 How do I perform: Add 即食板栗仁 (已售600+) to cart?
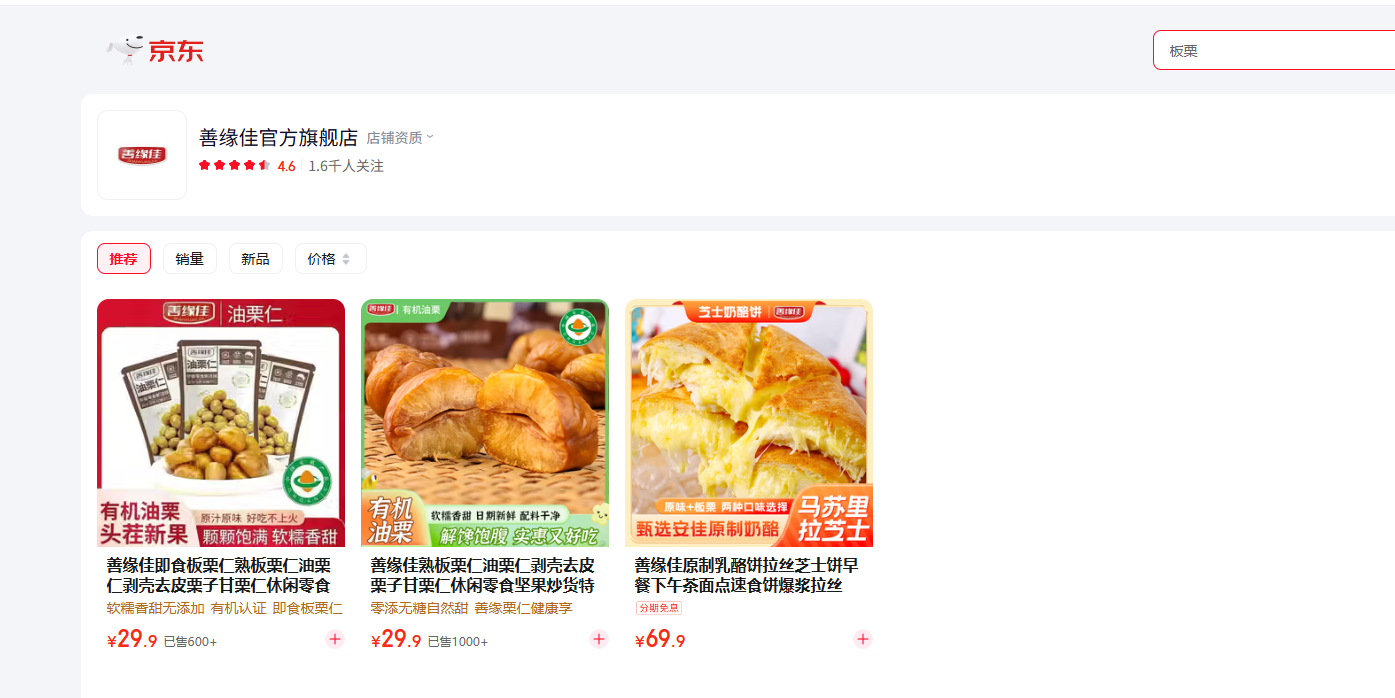334,639
